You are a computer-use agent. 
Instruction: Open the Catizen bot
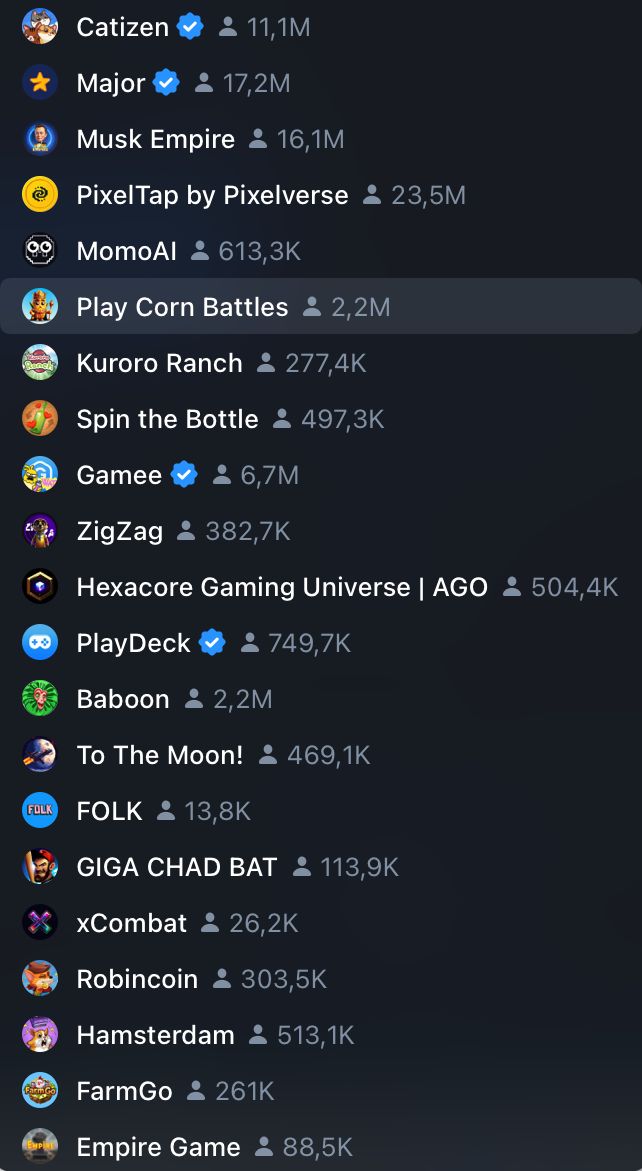122,27
